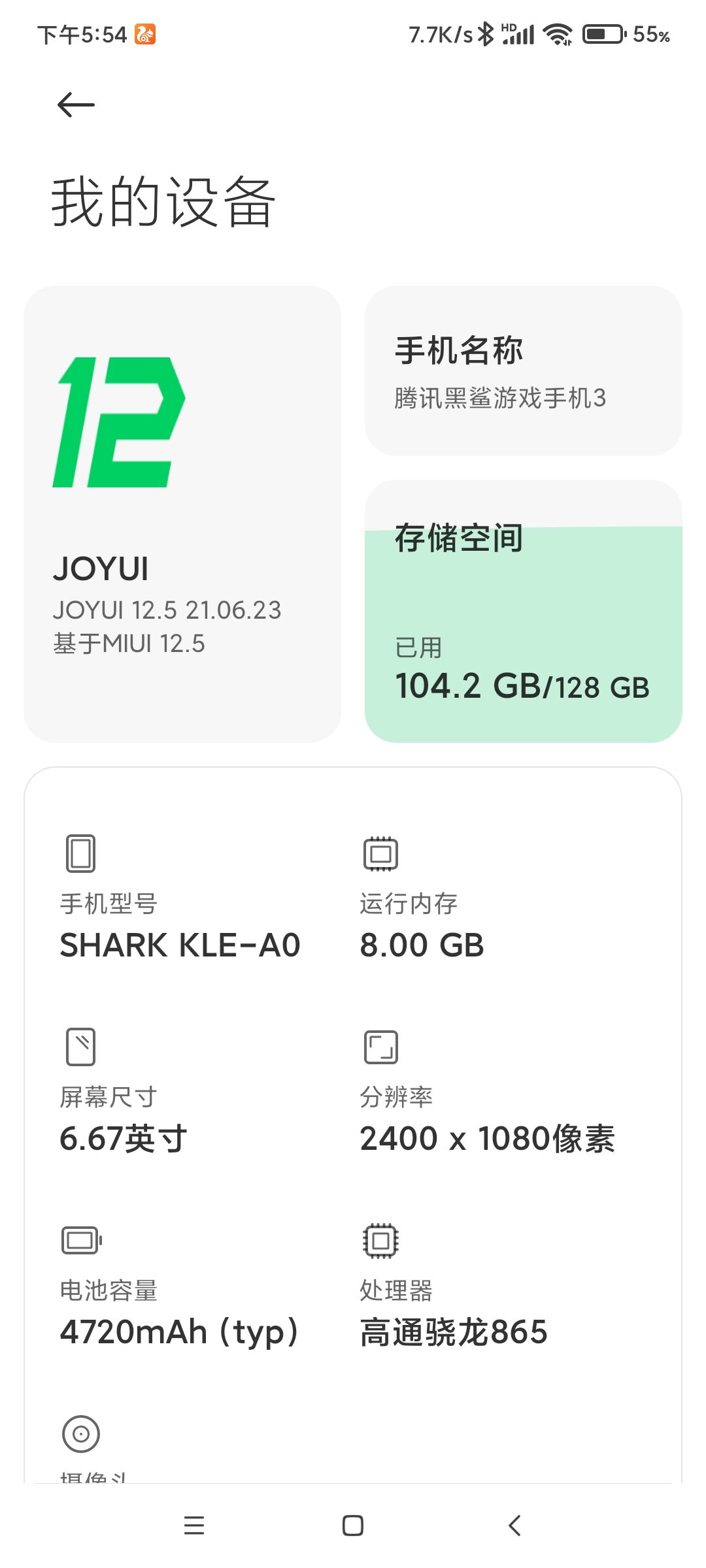Open the JOYUI version card
This screenshot has width=706, height=1568.
pos(182,514)
